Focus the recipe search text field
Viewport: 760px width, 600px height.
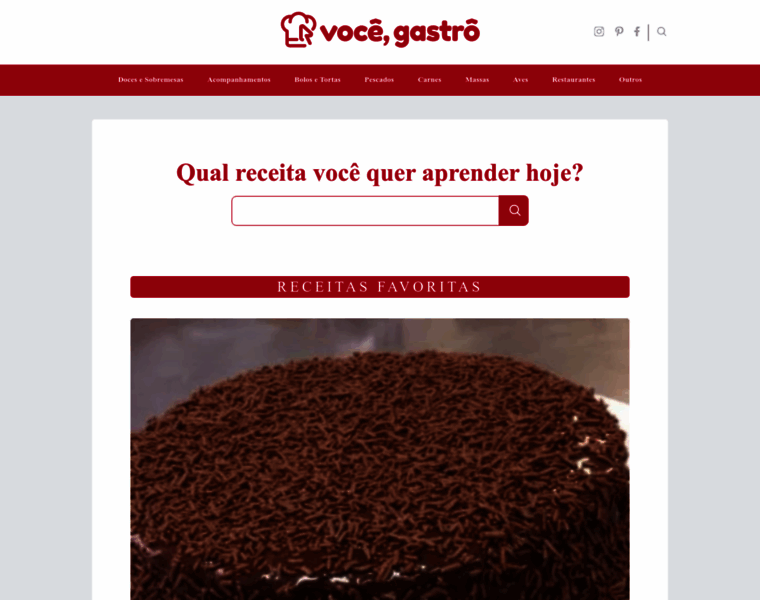[x=365, y=211]
